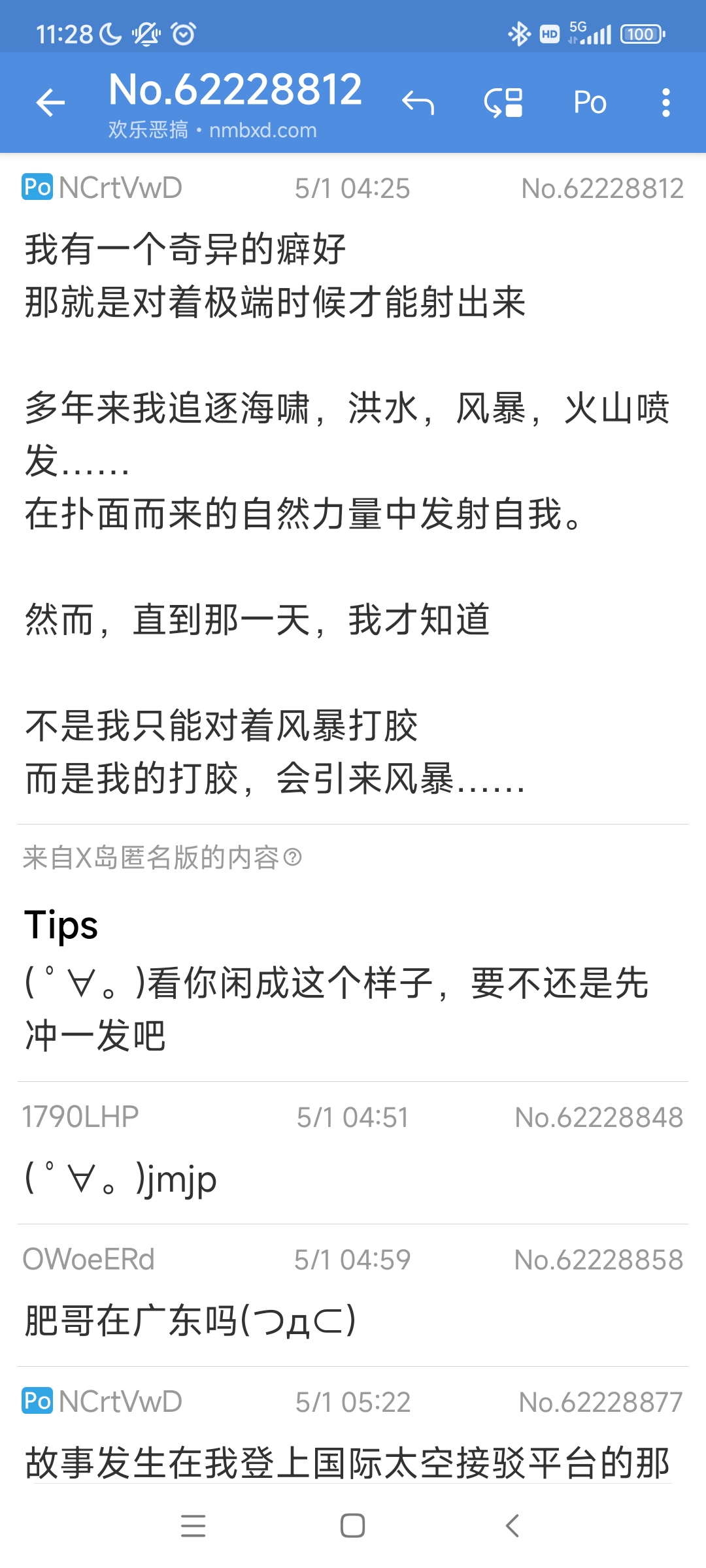Open the help icon beside X岛匿名版 notice
Viewport: 706px width, 1568px height.
coord(294,857)
